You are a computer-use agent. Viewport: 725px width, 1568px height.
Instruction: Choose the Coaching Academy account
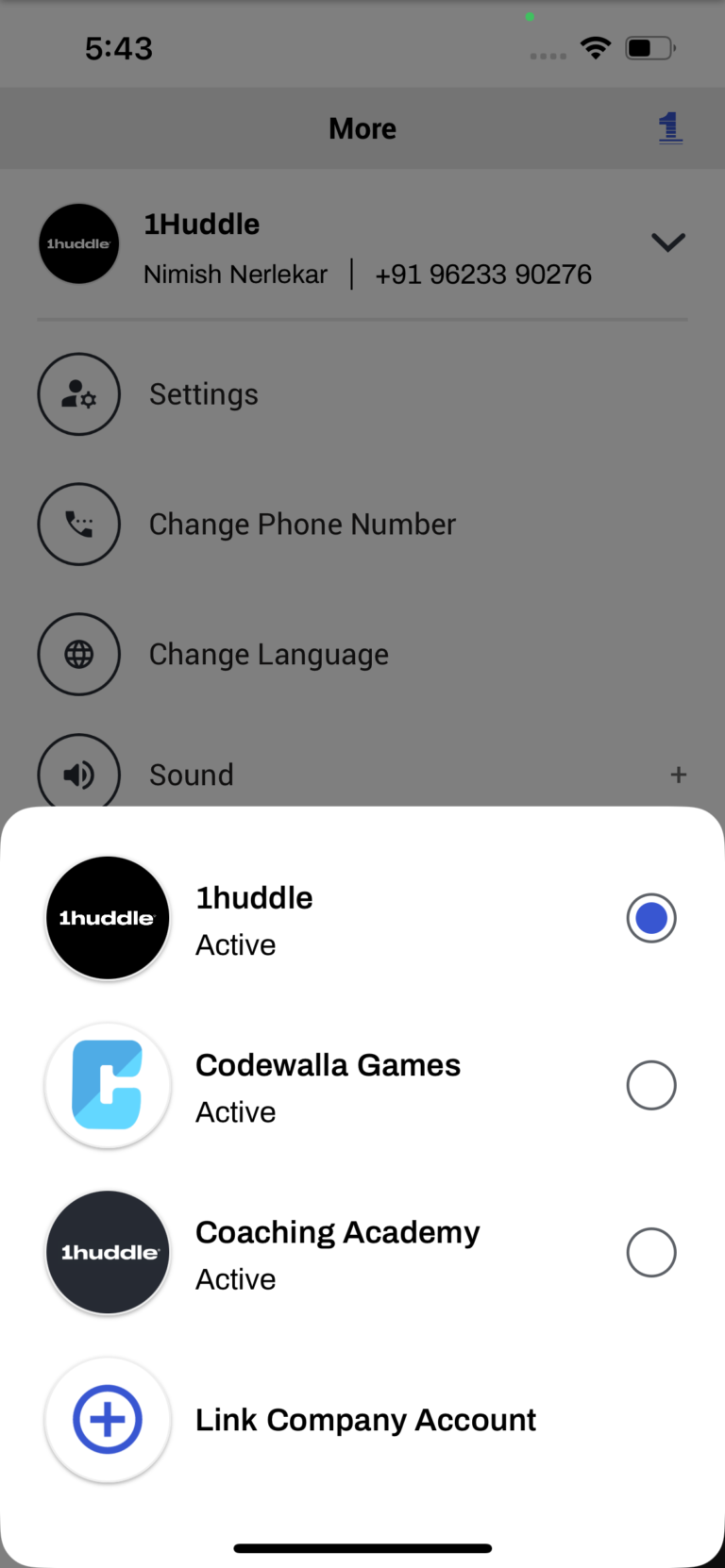pos(651,1253)
